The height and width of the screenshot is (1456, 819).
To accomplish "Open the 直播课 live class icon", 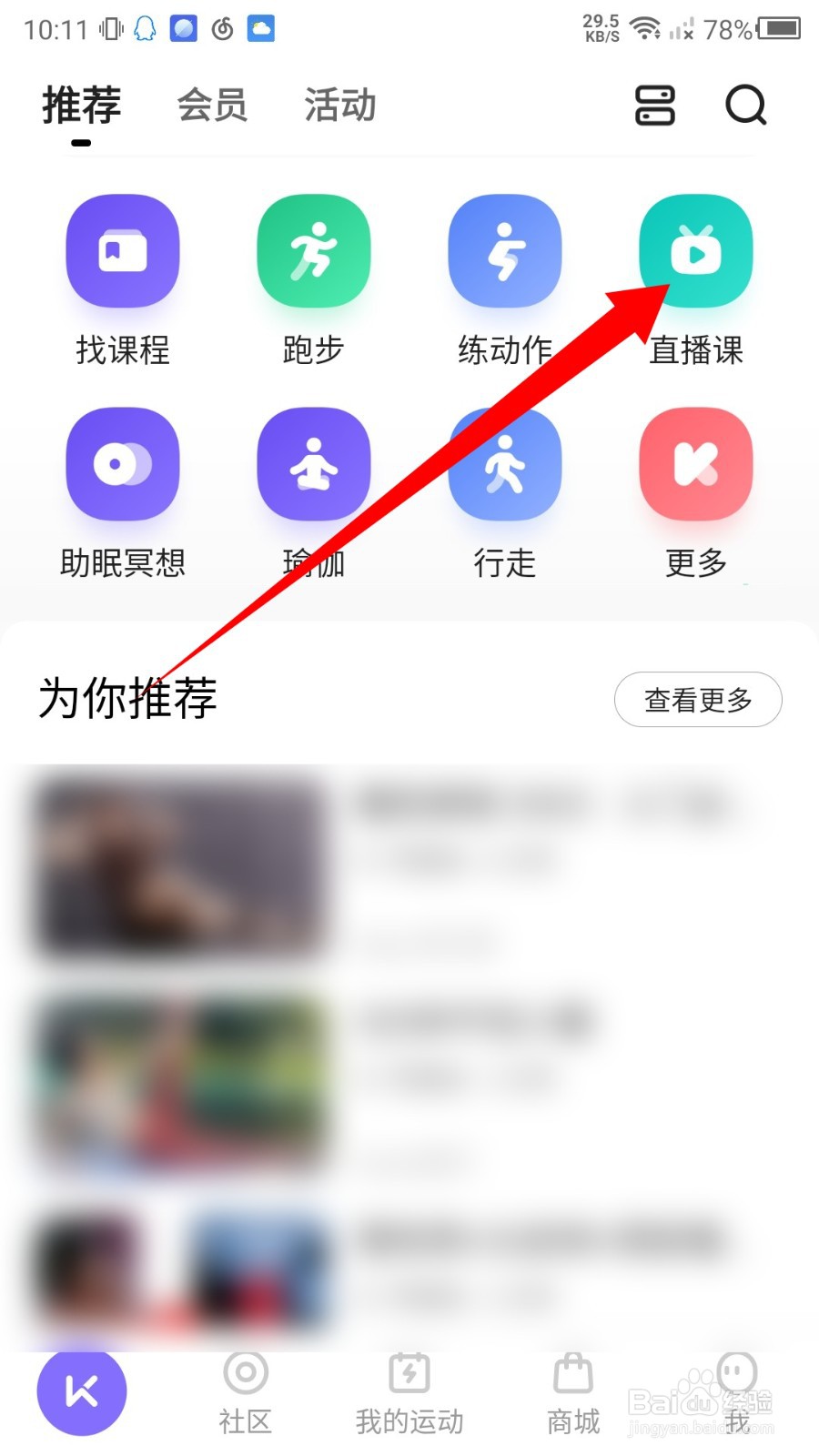I will click(x=696, y=252).
